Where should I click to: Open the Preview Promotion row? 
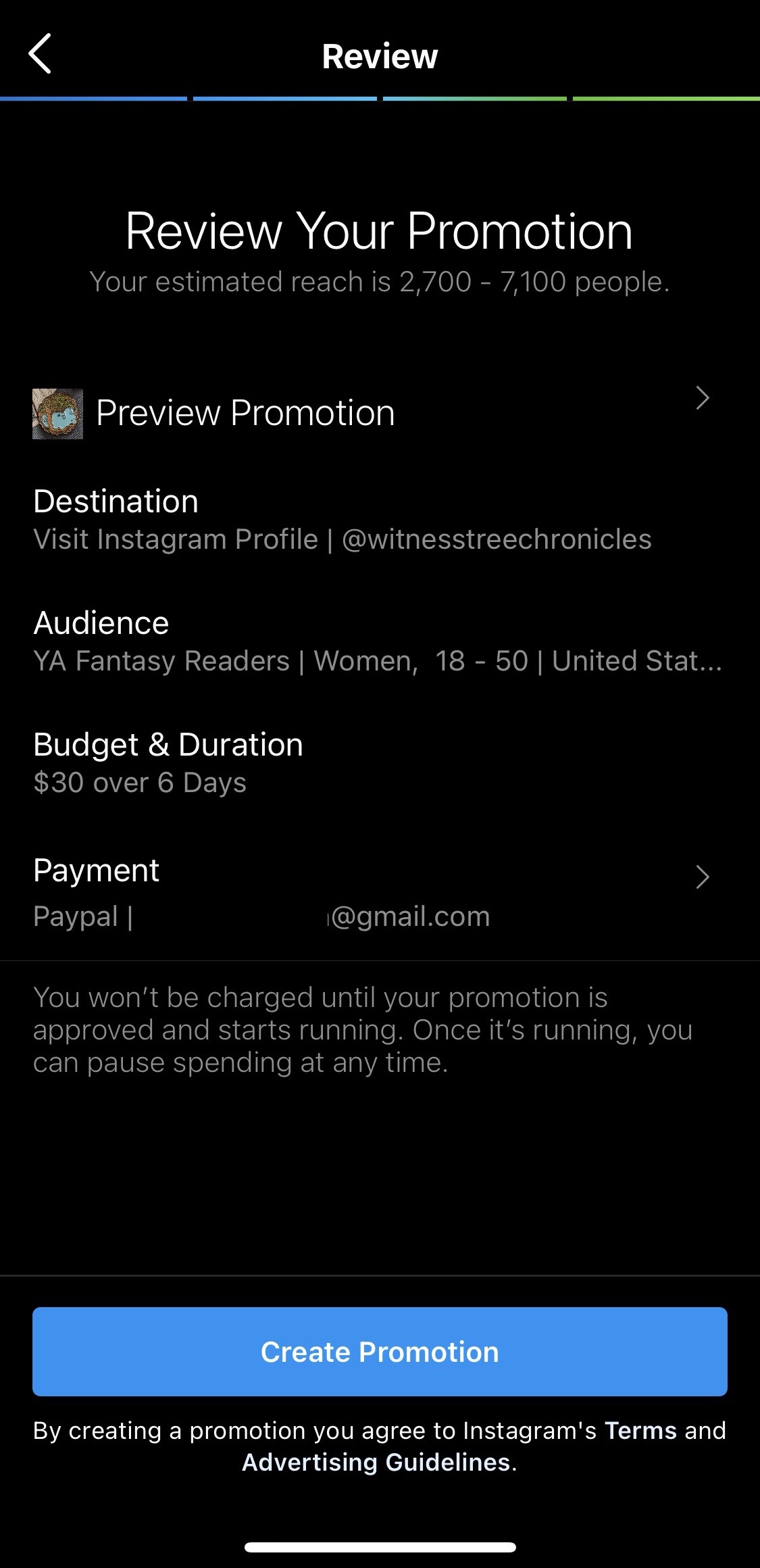coord(370,412)
